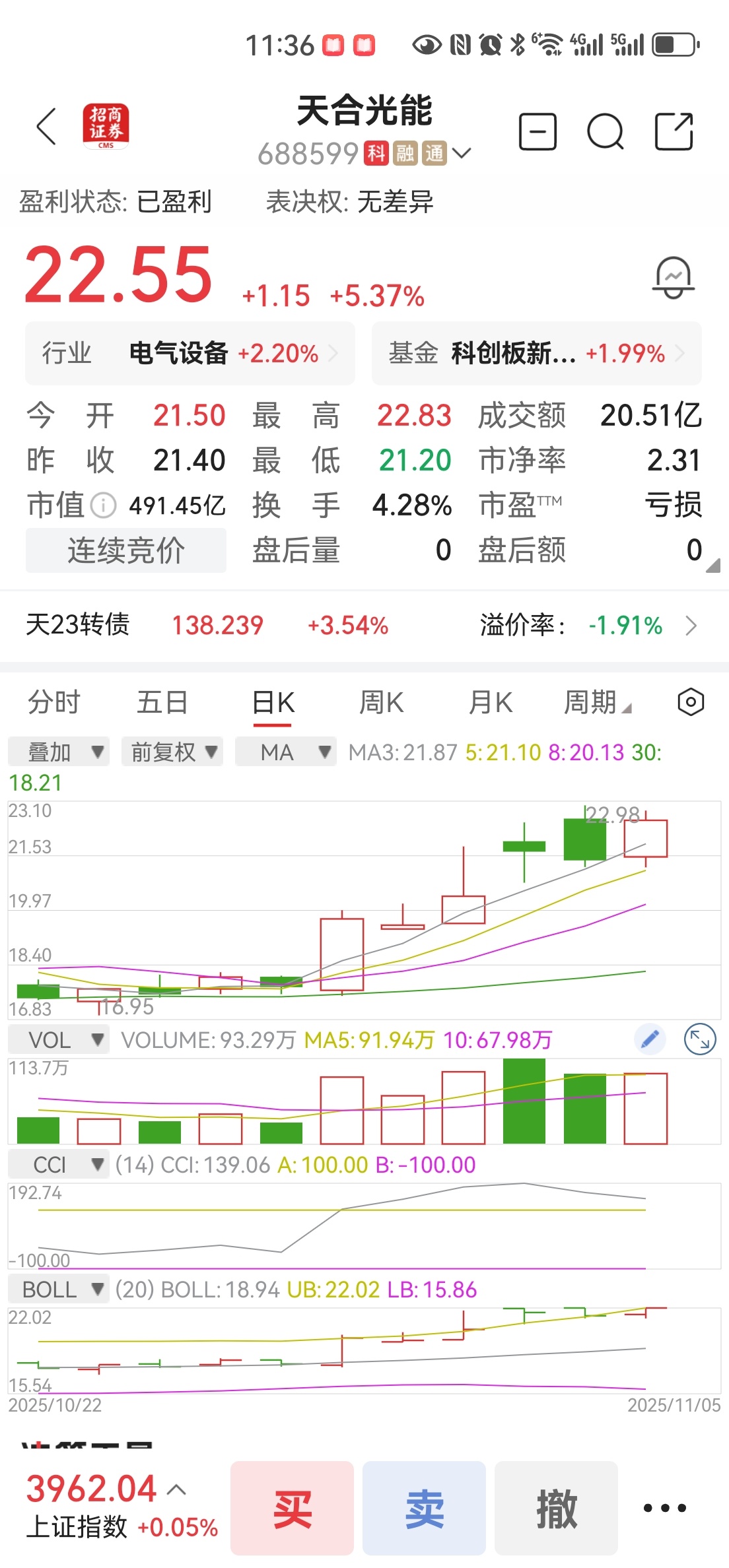Go back using the top-left arrow
Viewport: 729px width, 1568px height.
tap(46, 127)
